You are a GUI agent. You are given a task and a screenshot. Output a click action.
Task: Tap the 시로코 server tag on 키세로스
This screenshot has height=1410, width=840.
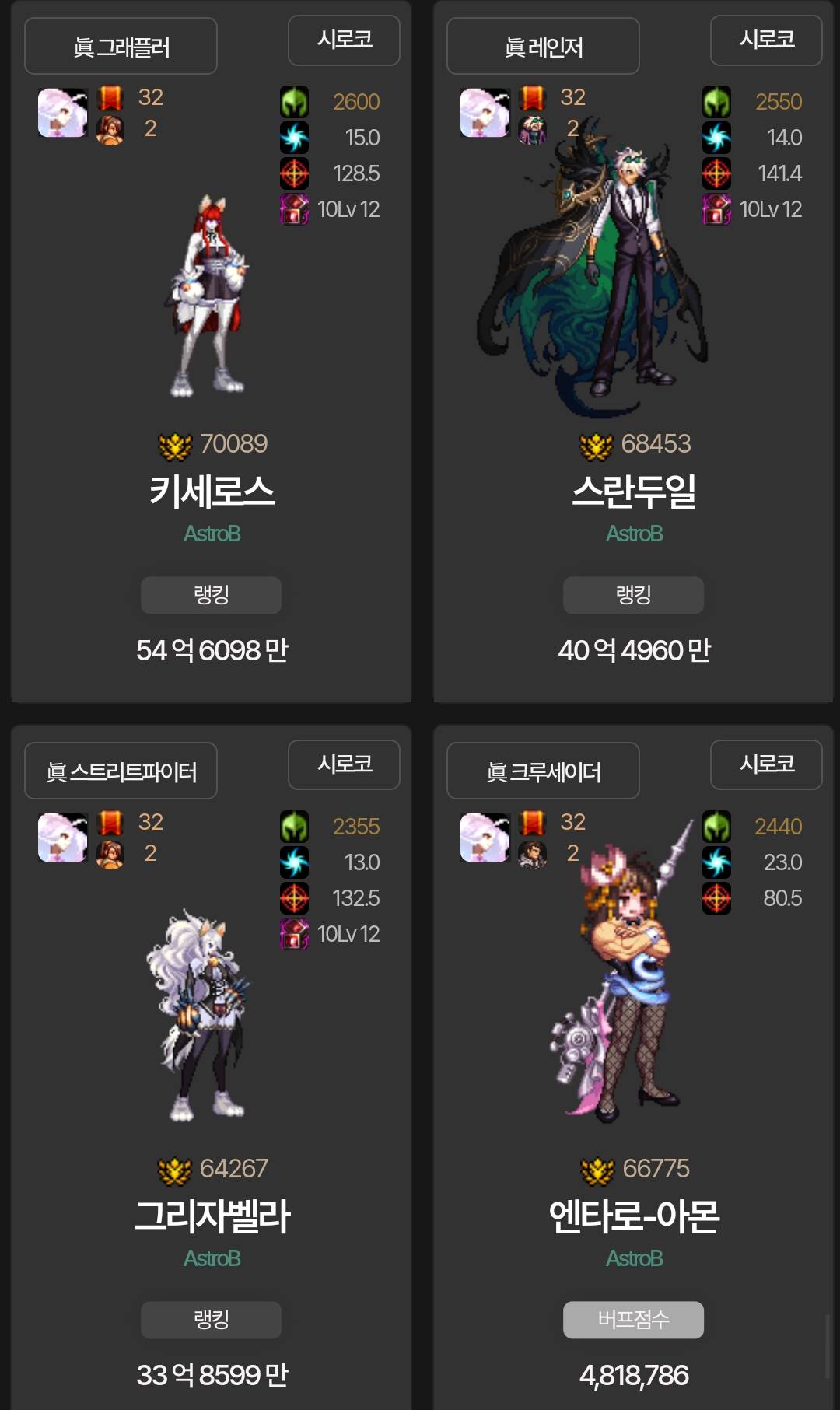[x=344, y=40]
